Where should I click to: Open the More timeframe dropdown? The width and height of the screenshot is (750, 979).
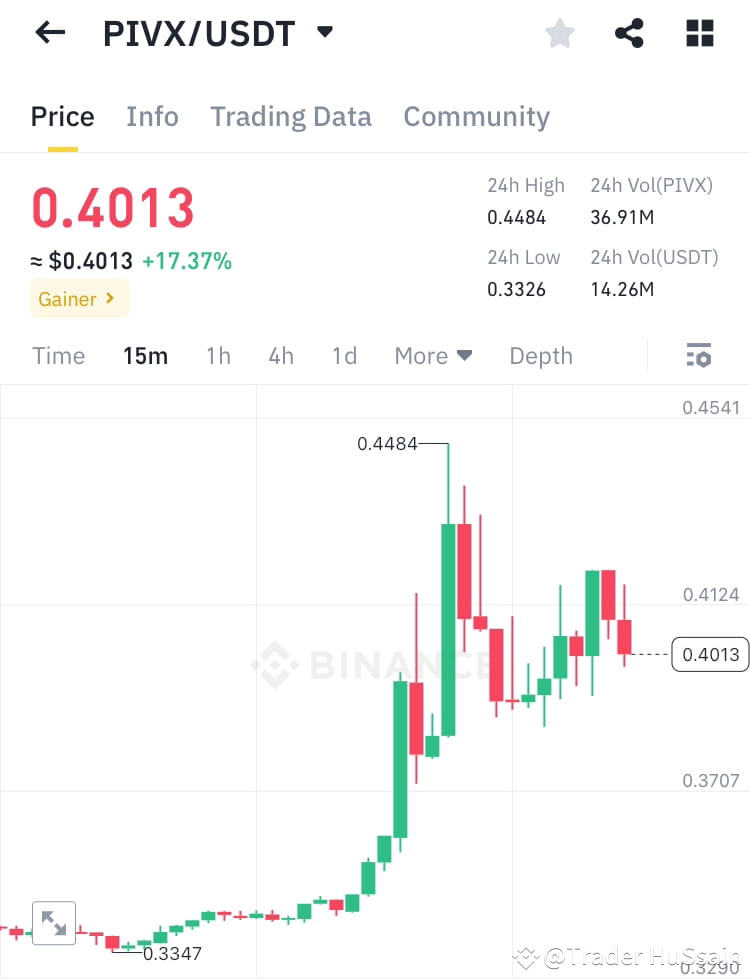[x=432, y=355]
